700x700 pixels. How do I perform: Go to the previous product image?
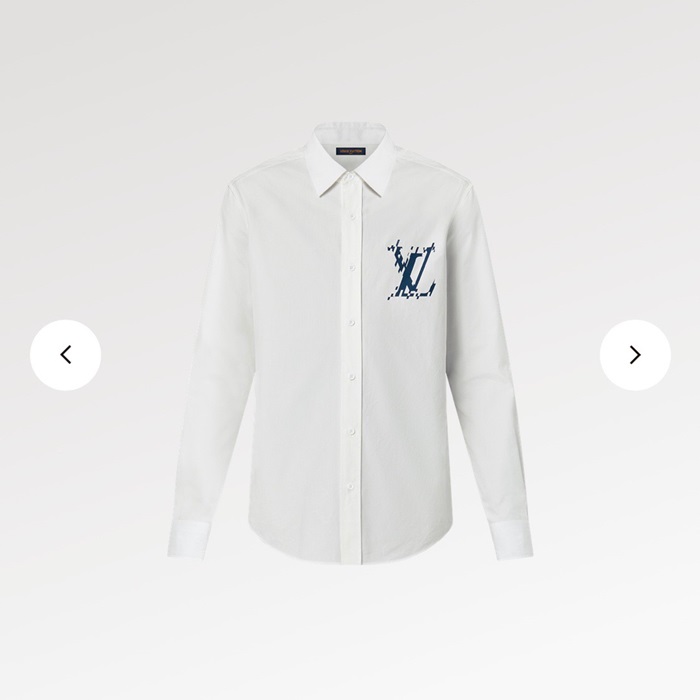[65, 354]
